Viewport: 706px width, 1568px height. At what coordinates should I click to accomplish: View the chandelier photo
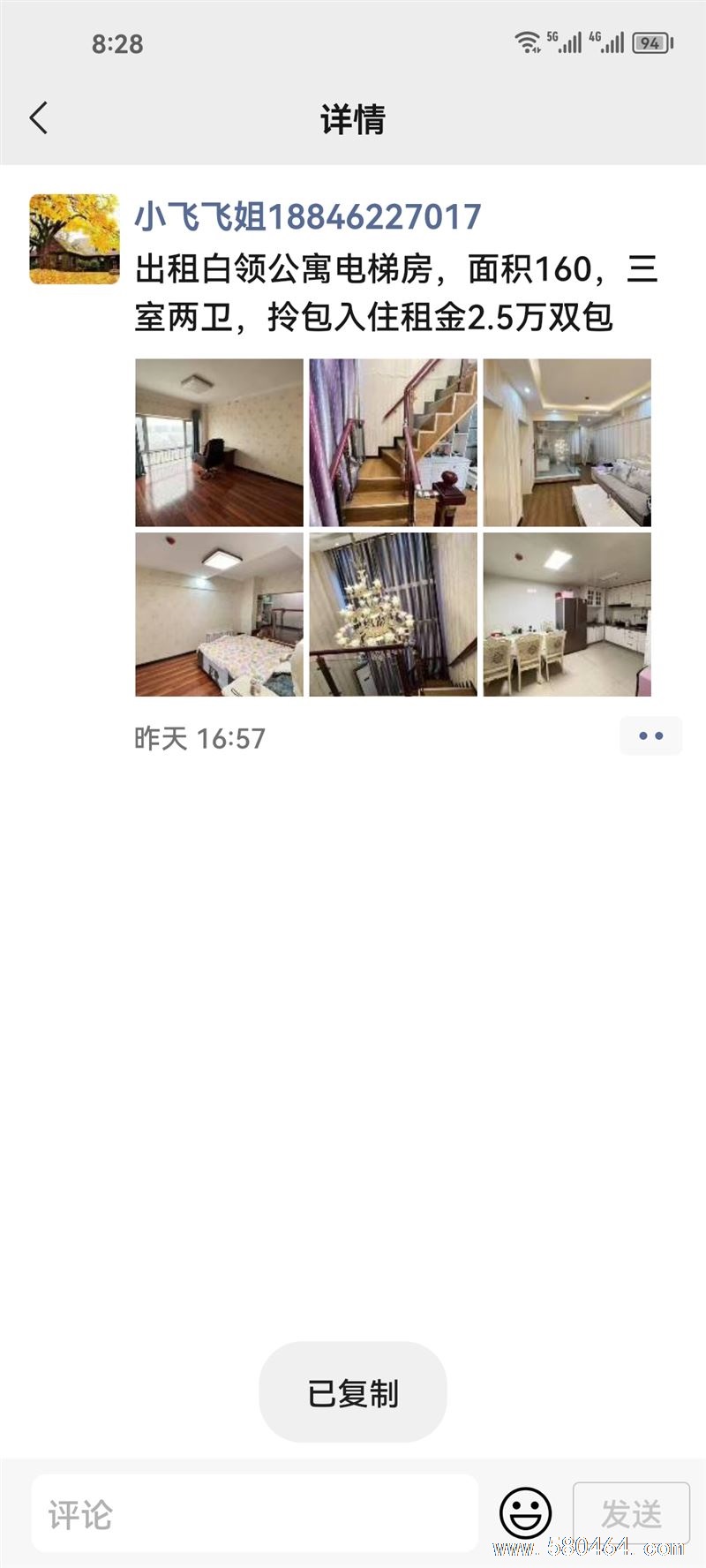click(x=393, y=614)
